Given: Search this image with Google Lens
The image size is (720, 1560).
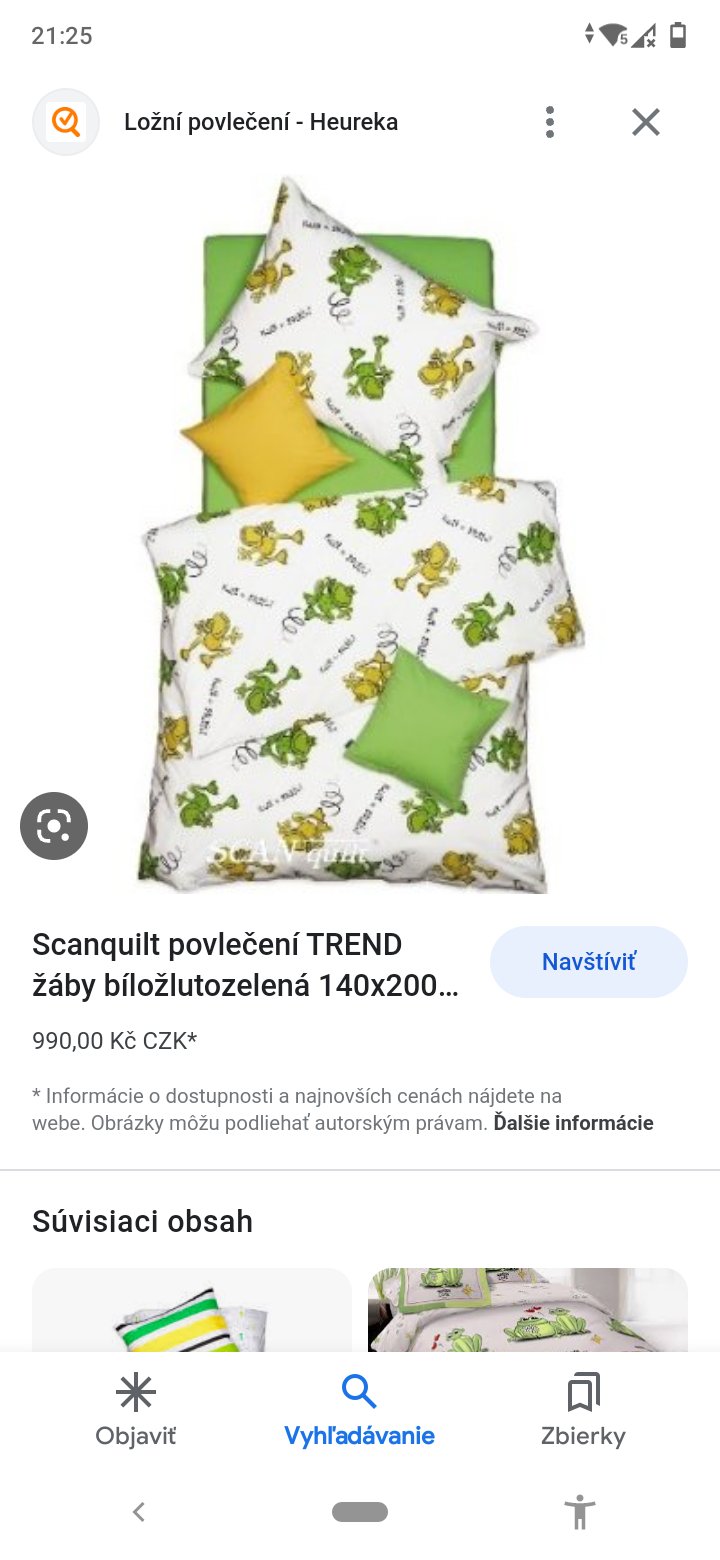Looking at the screenshot, I should tap(54, 826).
